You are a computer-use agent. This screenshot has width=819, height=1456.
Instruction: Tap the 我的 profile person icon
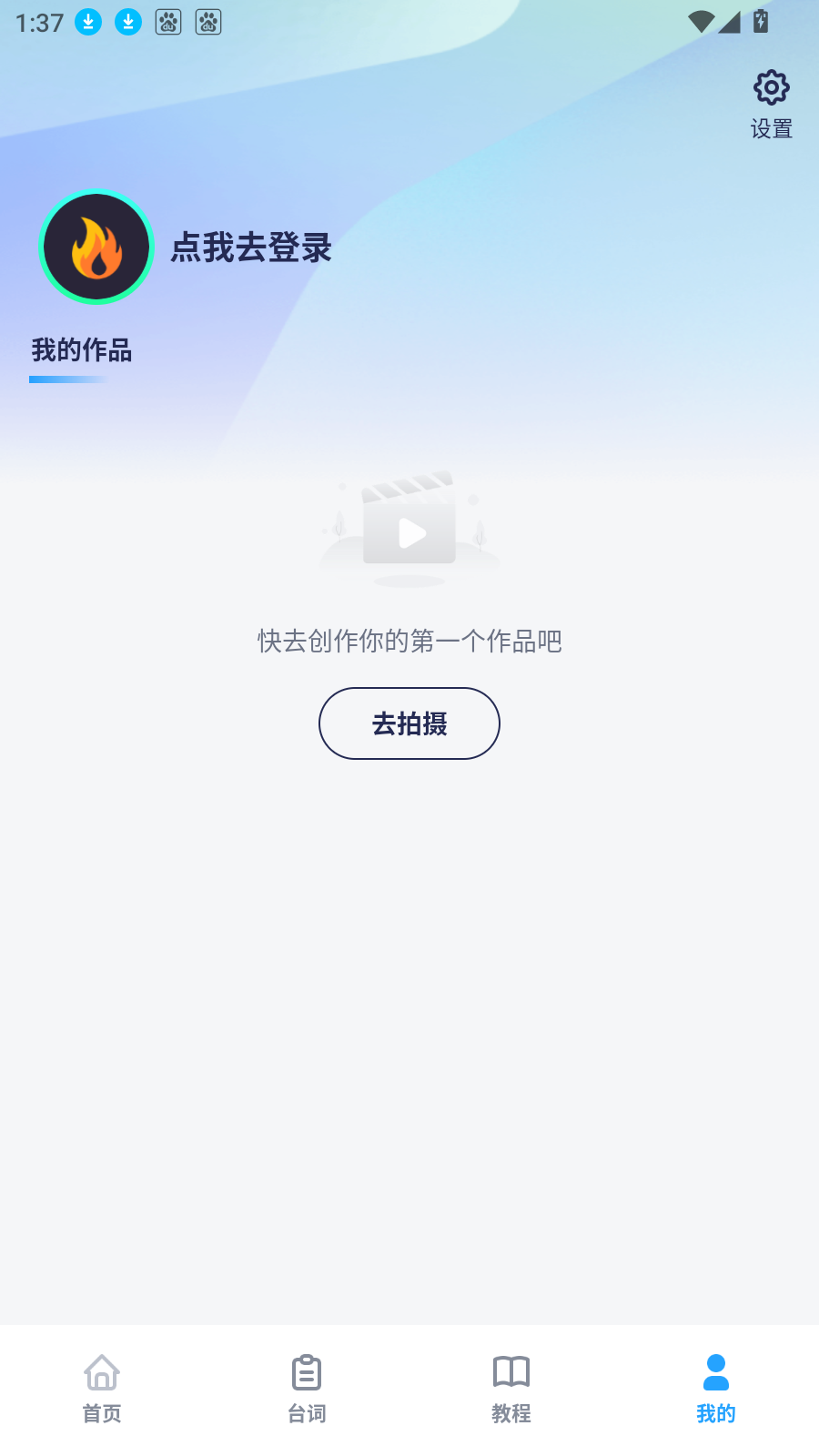715,1368
